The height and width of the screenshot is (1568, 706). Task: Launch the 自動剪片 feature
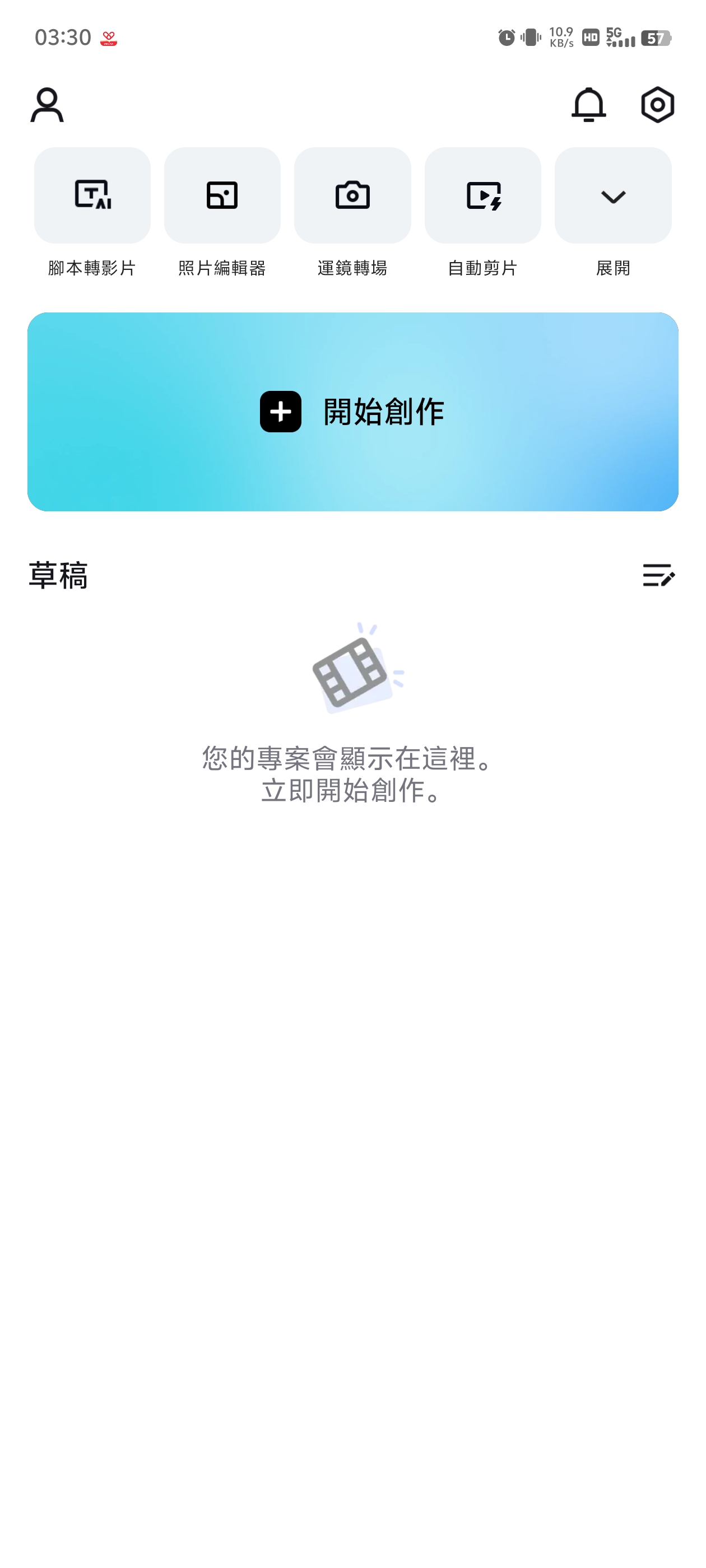(482, 195)
